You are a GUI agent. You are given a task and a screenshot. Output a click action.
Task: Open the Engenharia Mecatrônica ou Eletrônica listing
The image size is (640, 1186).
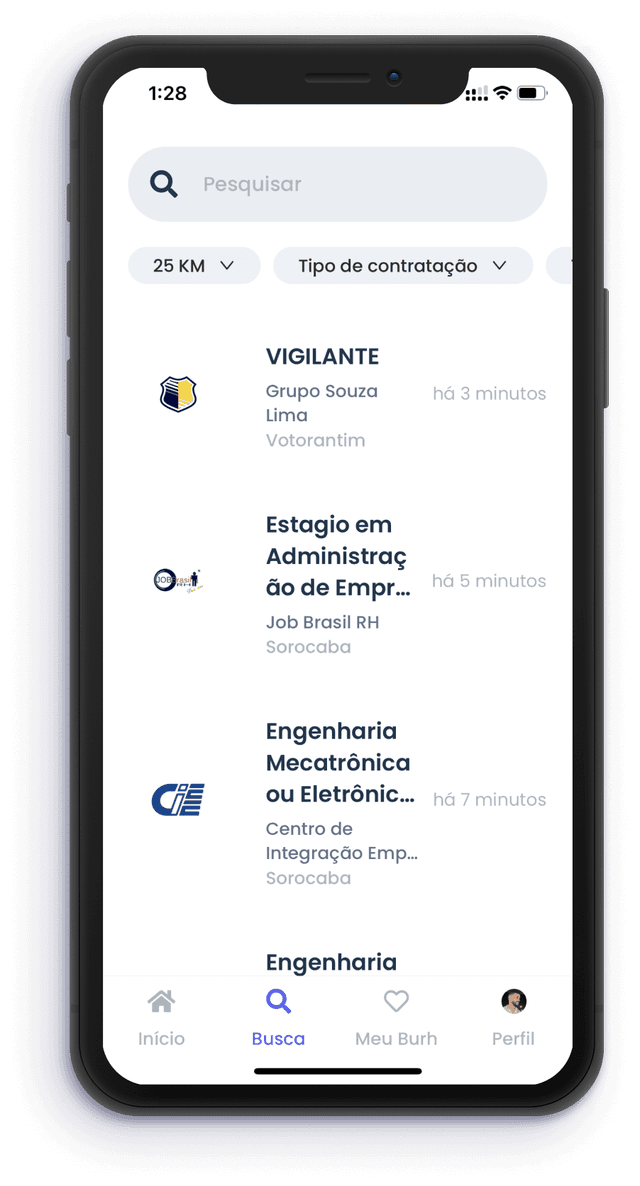[340, 801]
